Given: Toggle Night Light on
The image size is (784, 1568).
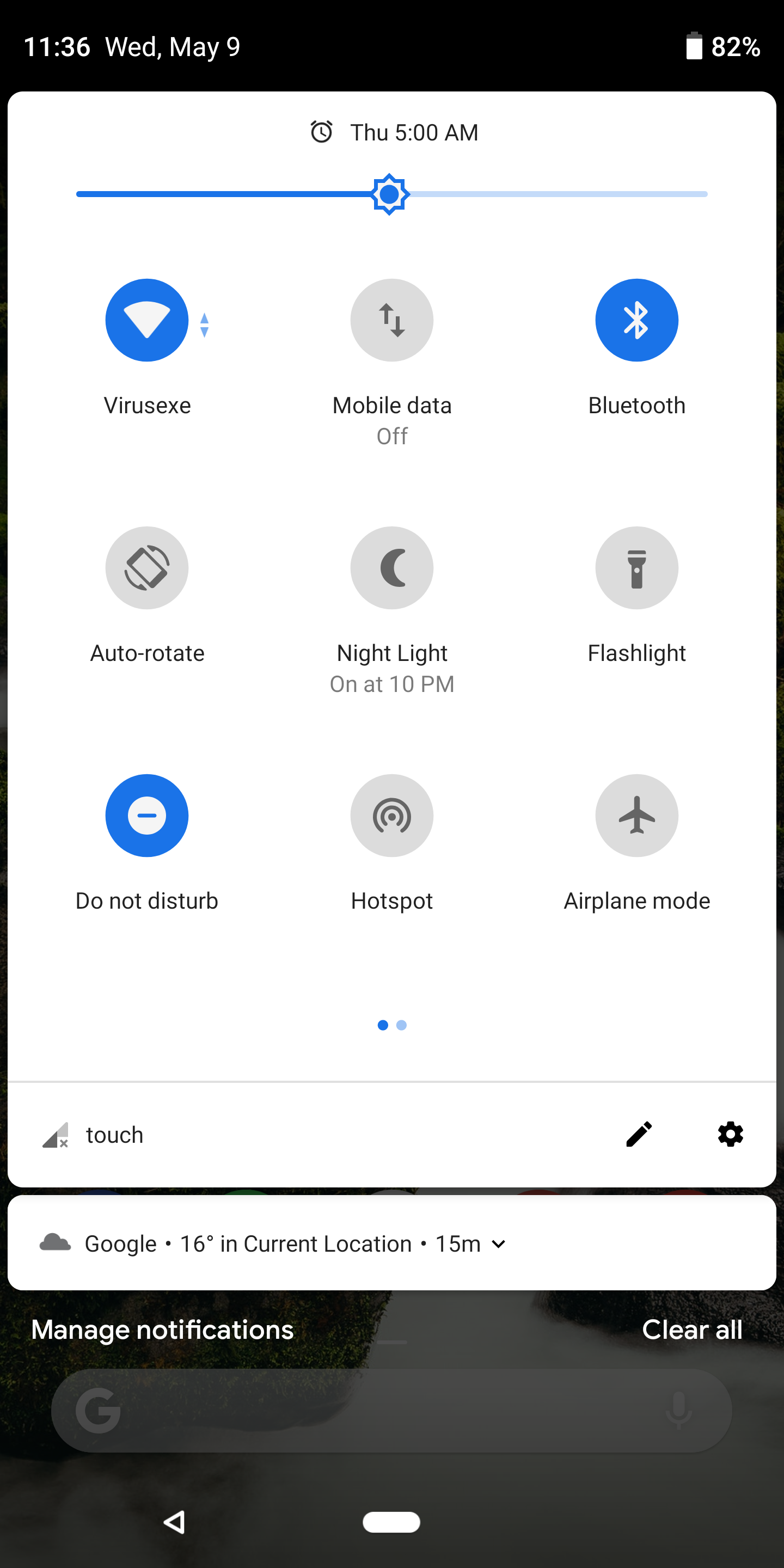Looking at the screenshot, I should pos(391,567).
